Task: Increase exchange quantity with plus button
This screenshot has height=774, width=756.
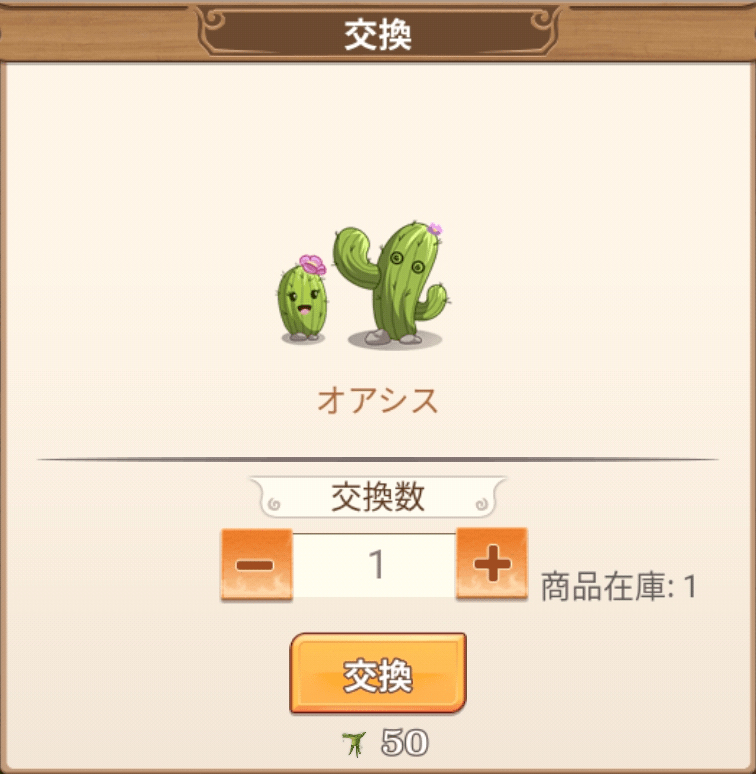Action: [491, 565]
